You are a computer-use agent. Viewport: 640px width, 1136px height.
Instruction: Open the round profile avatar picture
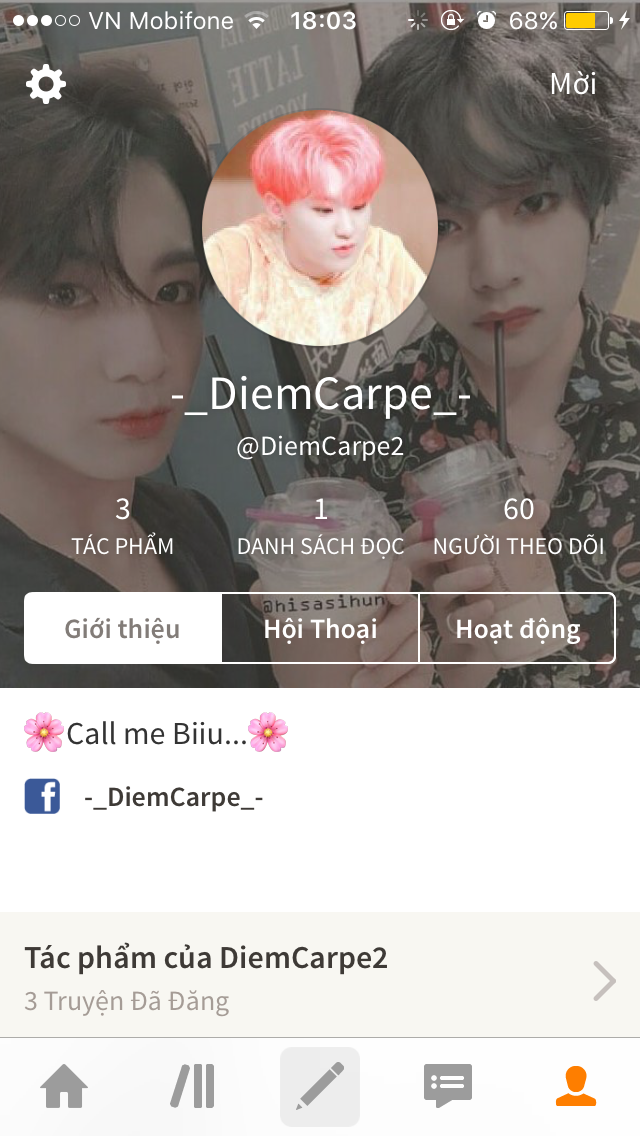(320, 227)
